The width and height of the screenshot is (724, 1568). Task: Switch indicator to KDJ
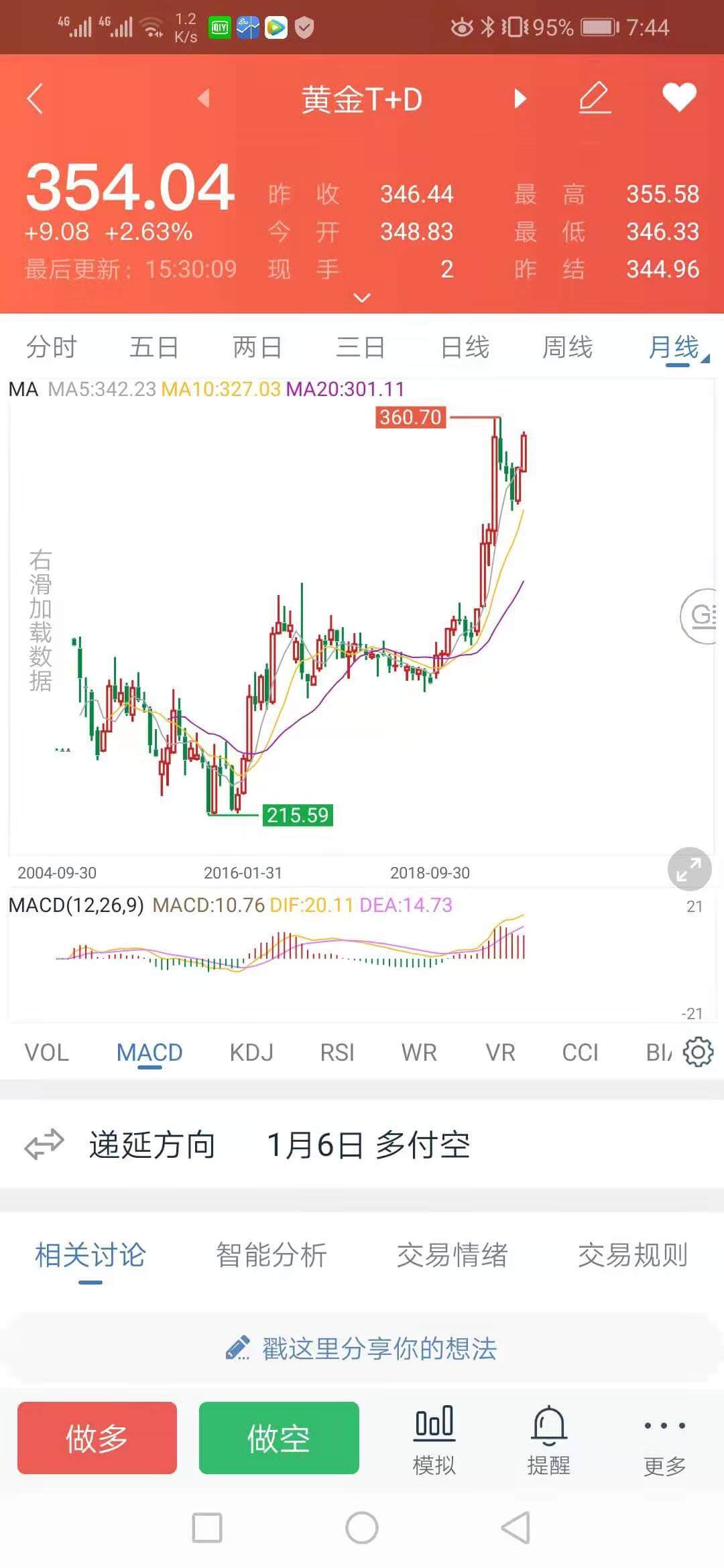click(251, 1052)
